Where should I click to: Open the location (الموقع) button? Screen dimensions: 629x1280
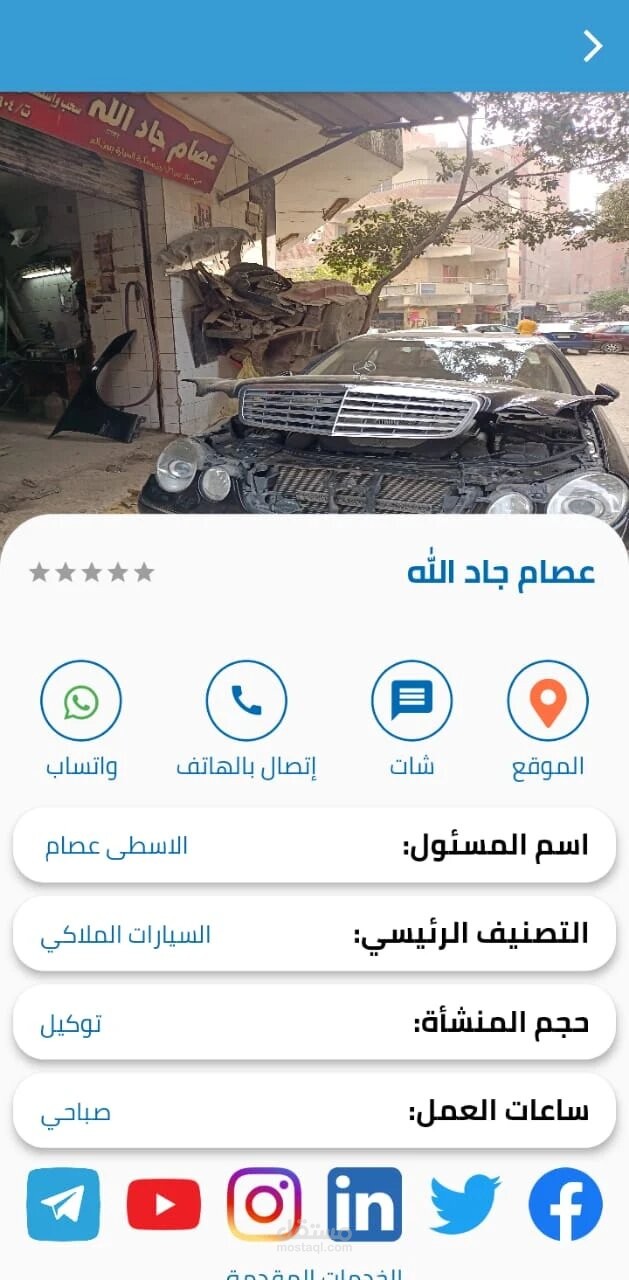[547, 701]
